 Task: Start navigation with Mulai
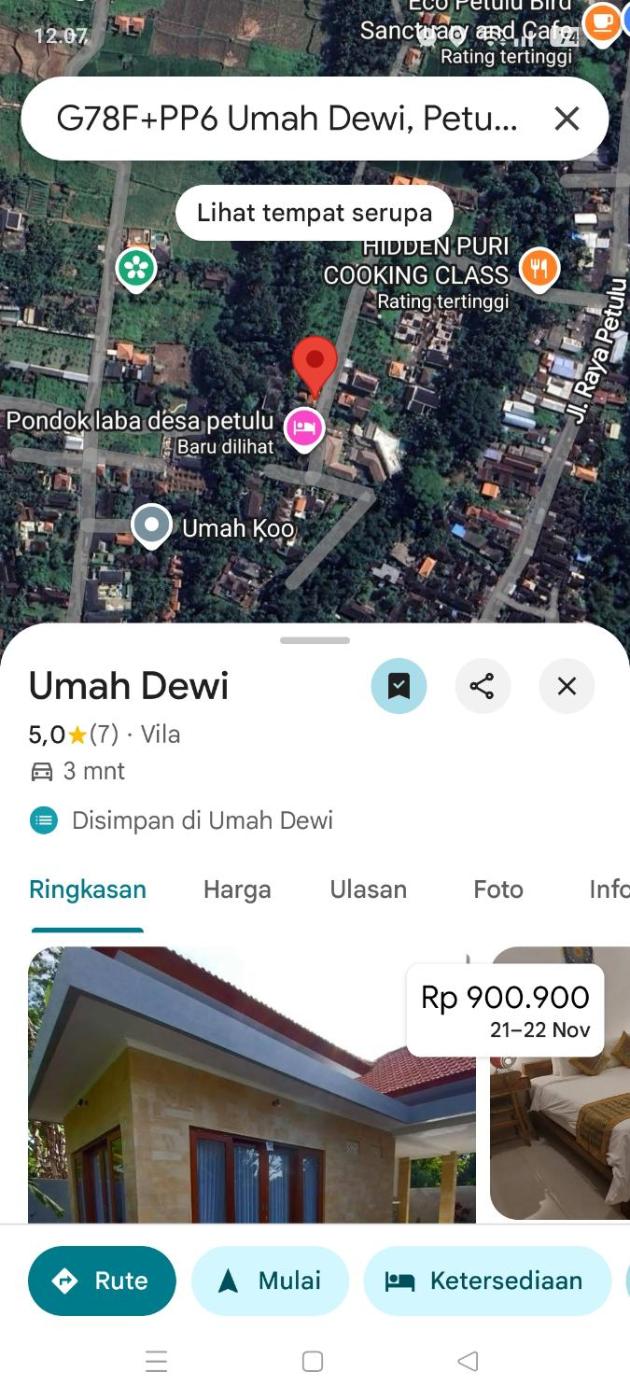pos(270,1280)
